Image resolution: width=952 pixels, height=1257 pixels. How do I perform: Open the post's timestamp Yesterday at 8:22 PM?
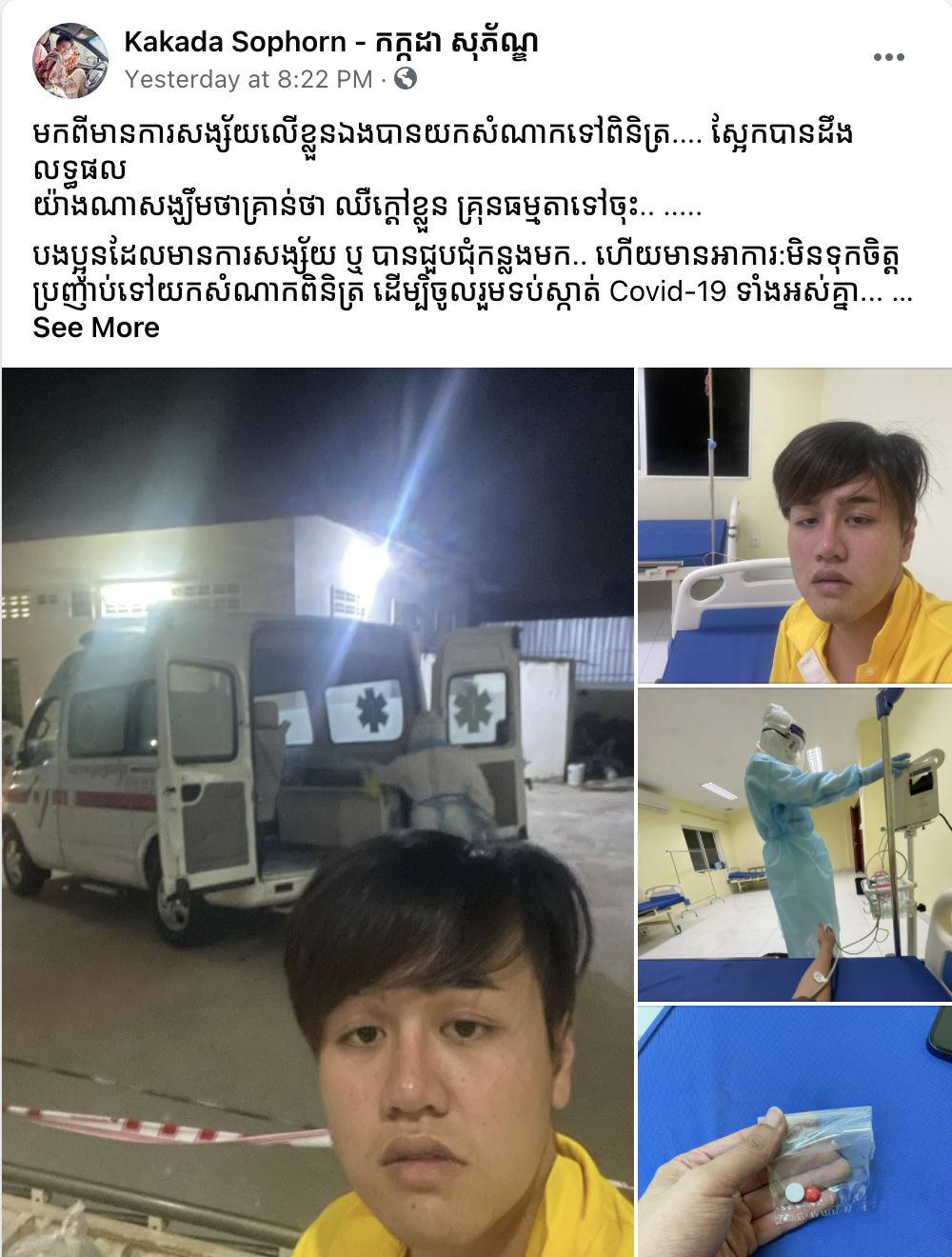(248, 79)
